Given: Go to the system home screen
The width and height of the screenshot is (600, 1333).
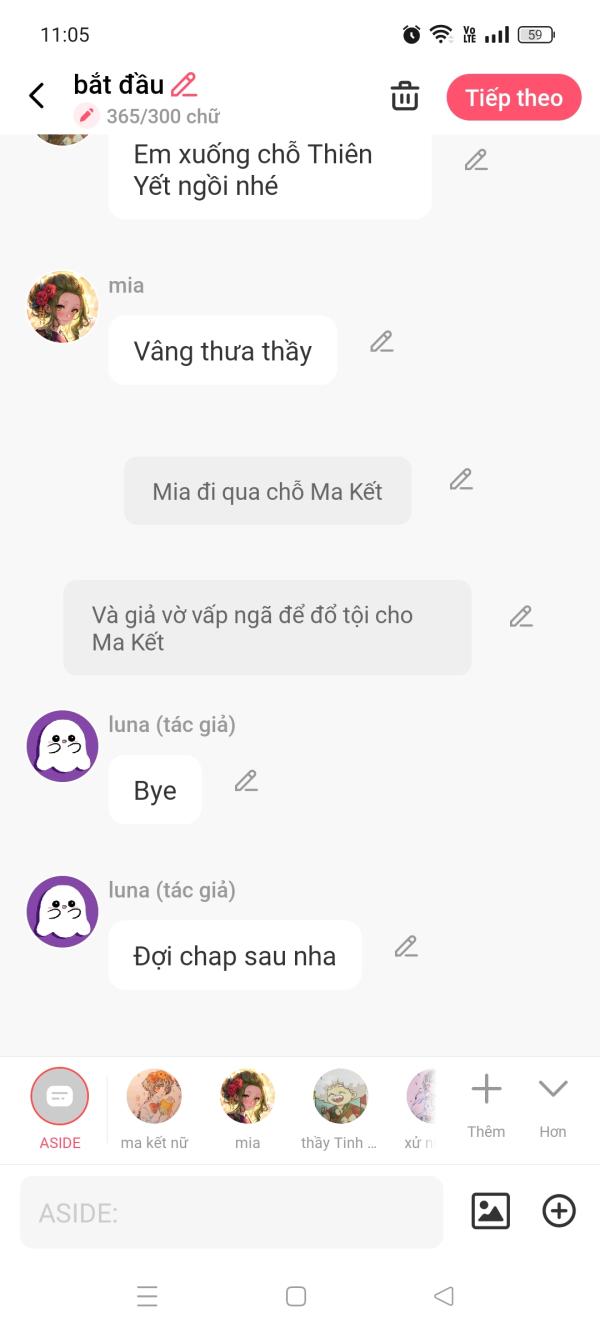Looking at the screenshot, I should [x=296, y=1297].
